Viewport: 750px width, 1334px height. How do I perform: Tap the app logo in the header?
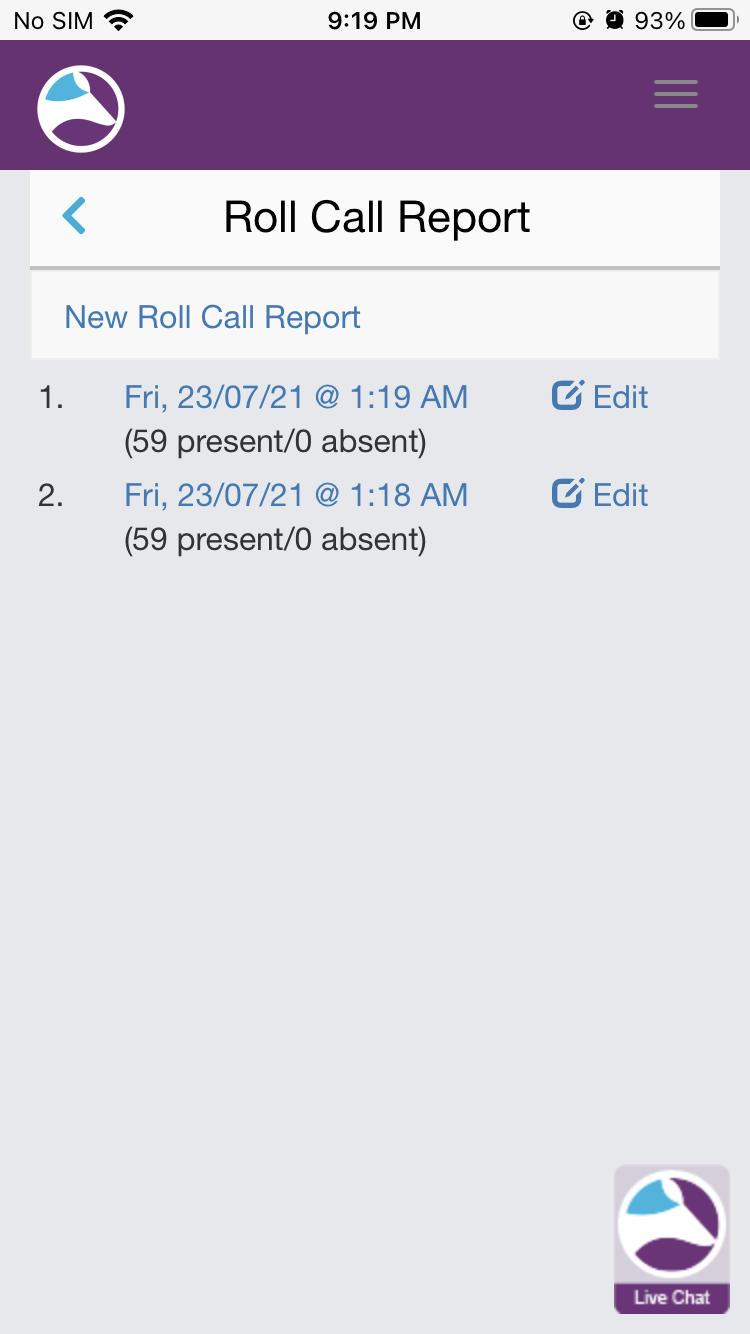coord(81,108)
